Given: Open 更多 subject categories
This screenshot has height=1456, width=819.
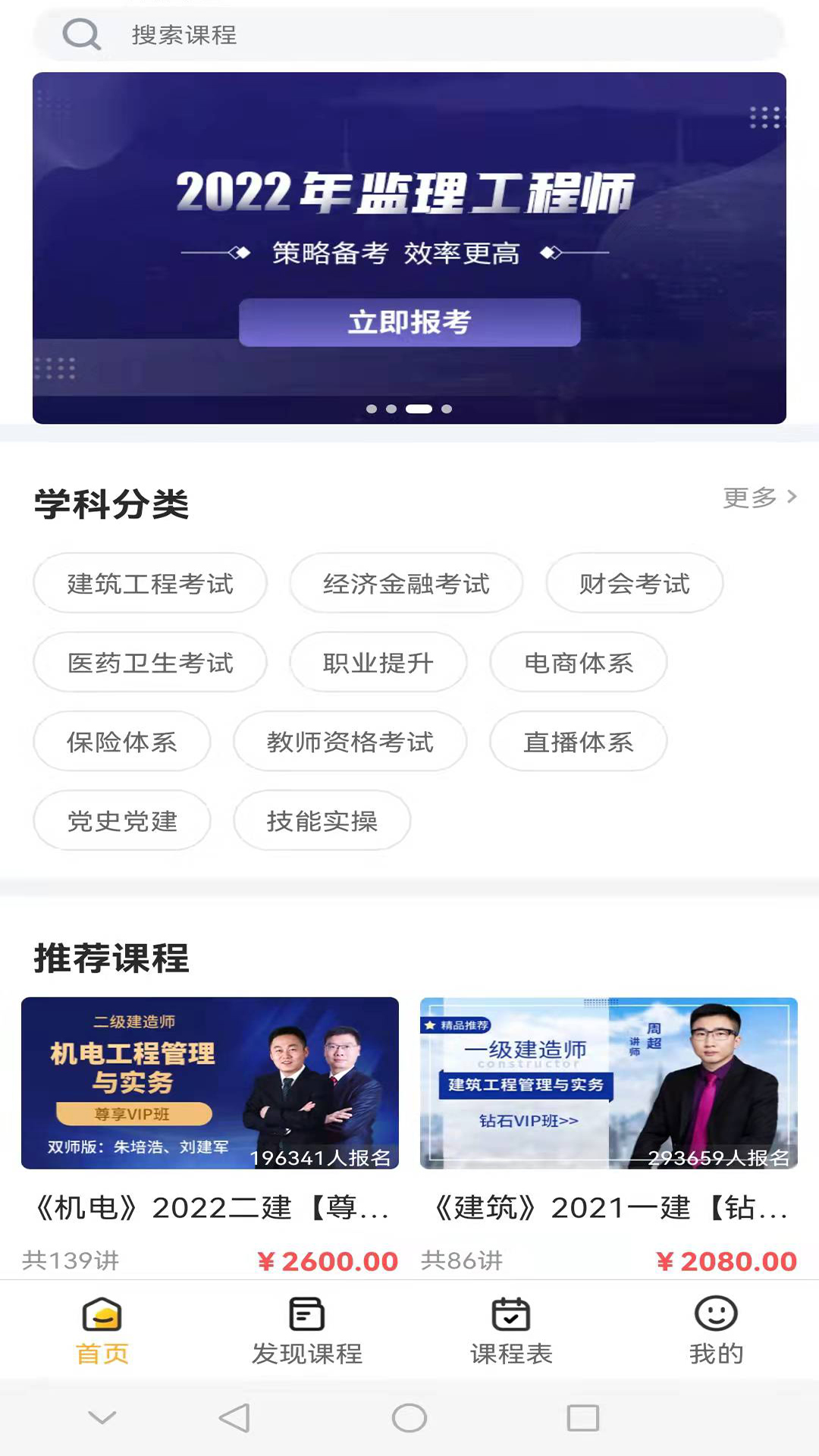Looking at the screenshot, I should pos(760,497).
